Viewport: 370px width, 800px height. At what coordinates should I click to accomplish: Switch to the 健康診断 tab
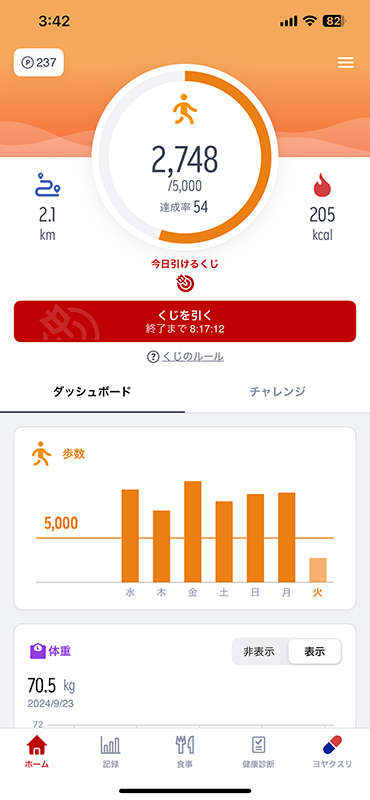pyautogui.click(x=258, y=753)
